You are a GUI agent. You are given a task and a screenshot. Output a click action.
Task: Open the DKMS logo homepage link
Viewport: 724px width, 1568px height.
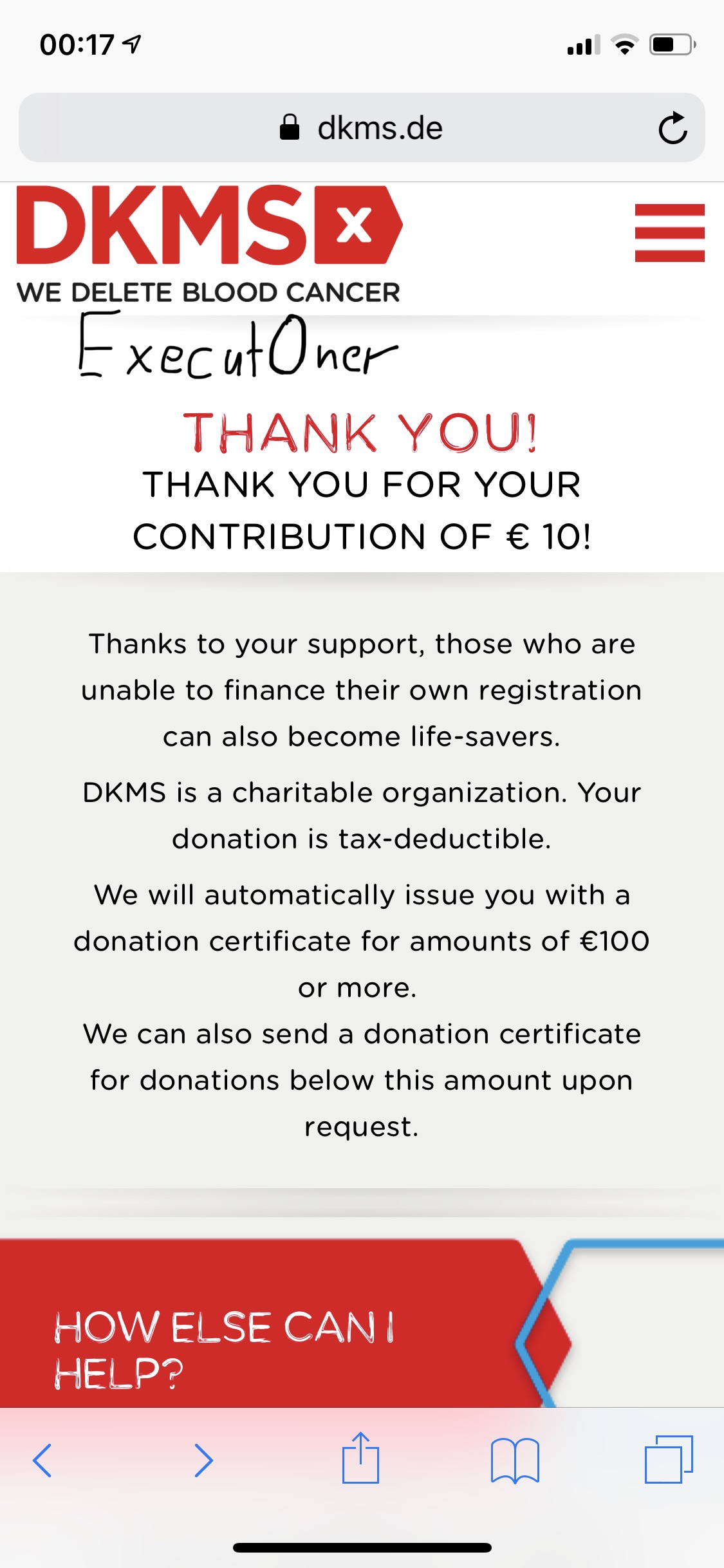point(209,244)
